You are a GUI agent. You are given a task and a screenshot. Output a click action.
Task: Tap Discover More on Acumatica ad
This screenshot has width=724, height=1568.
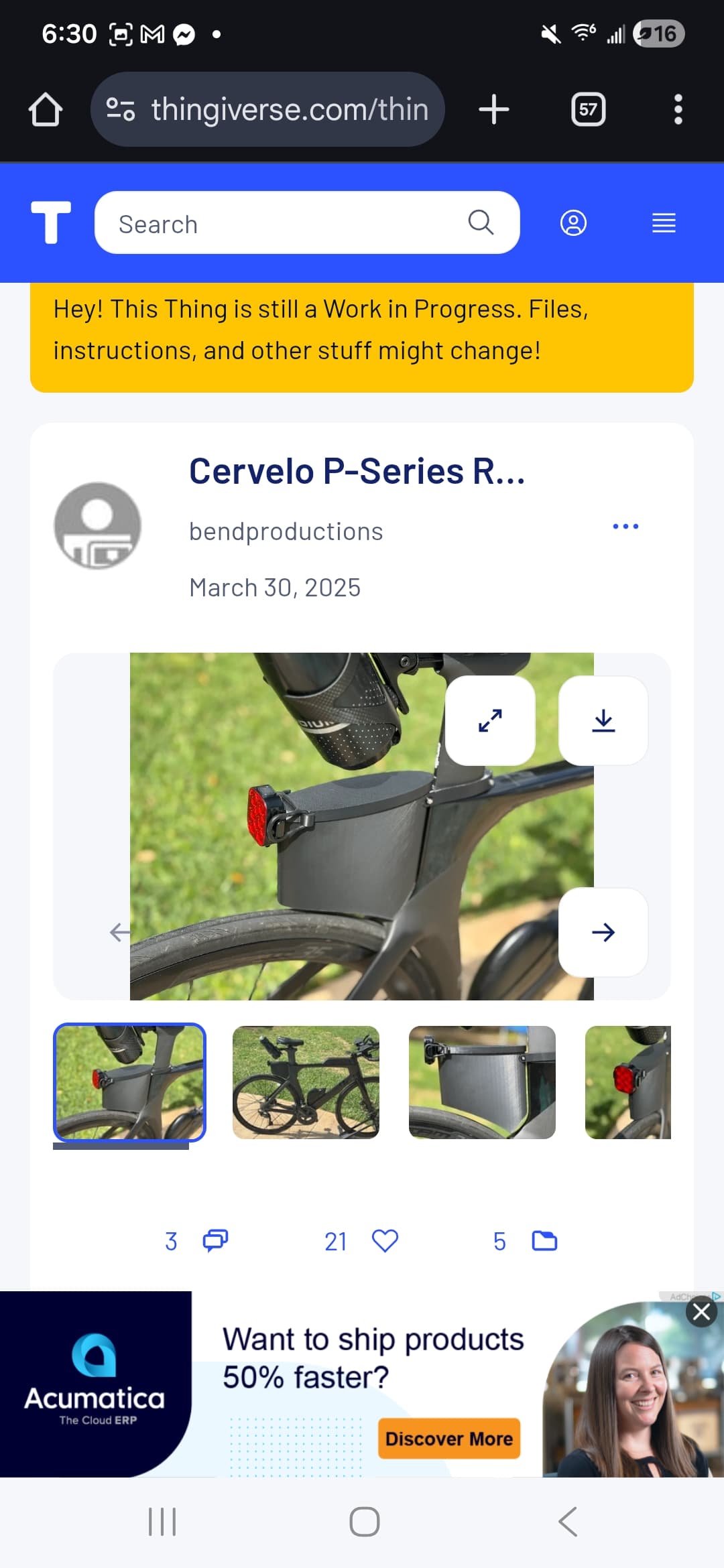(449, 1438)
